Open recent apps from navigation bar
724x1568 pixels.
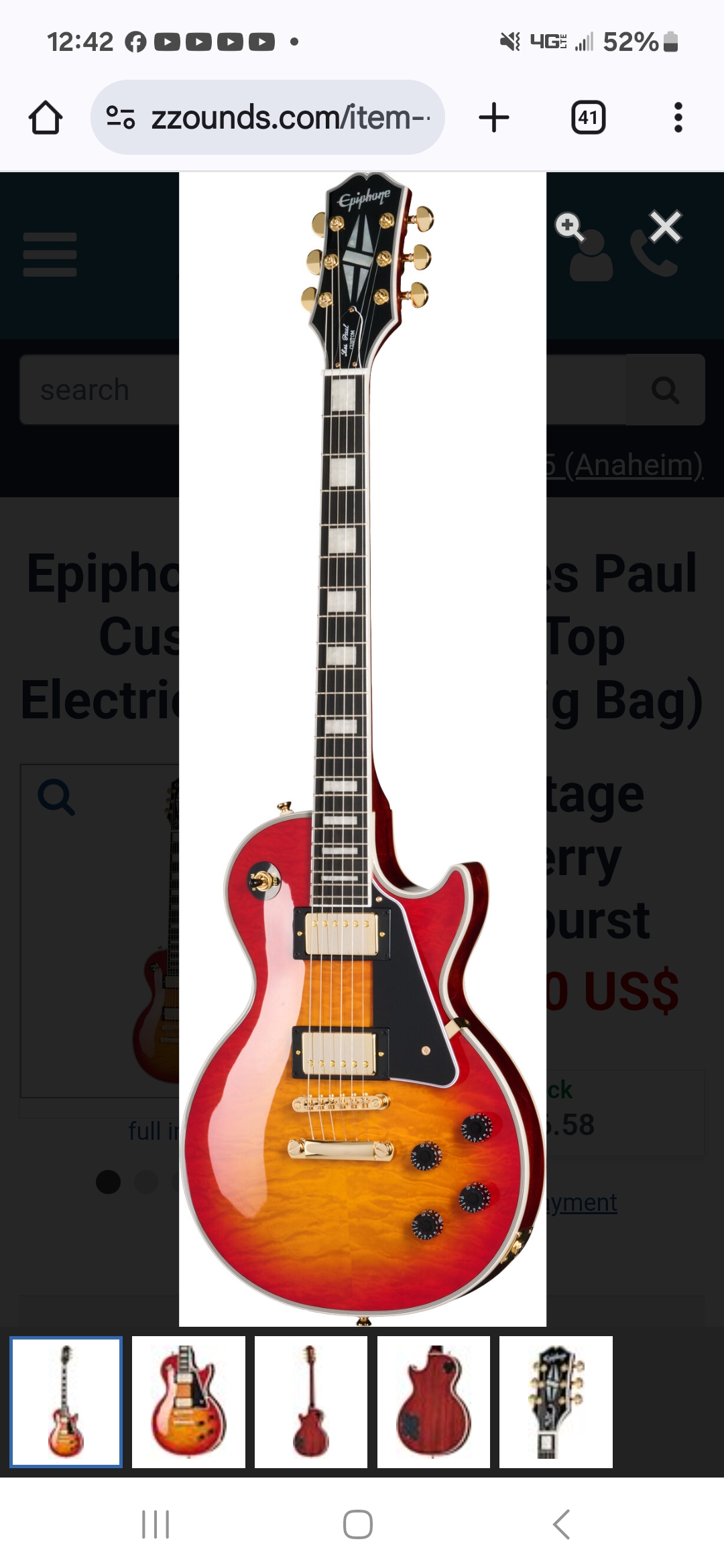pyautogui.click(x=156, y=1524)
